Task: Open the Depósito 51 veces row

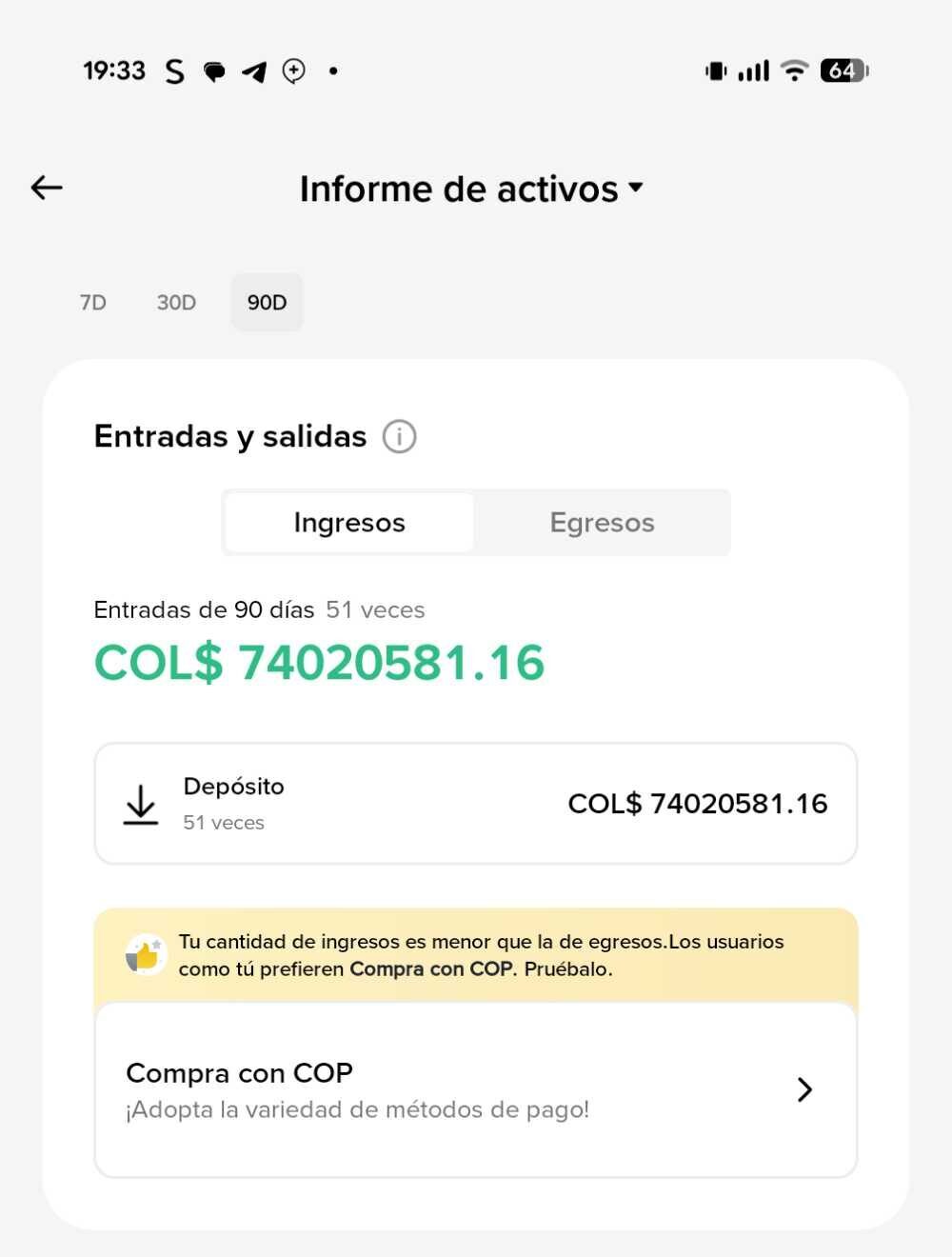Action: coord(475,804)
